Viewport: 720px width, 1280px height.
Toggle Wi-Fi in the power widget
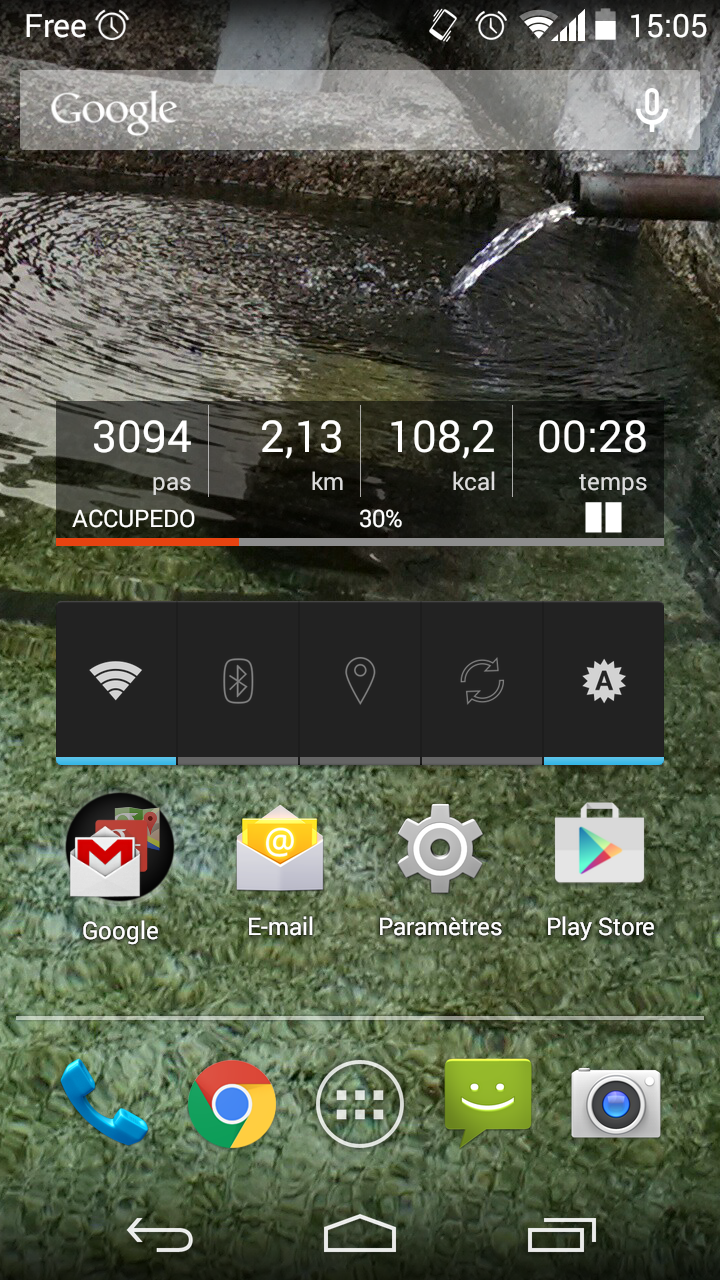click(x=116, y=682)
